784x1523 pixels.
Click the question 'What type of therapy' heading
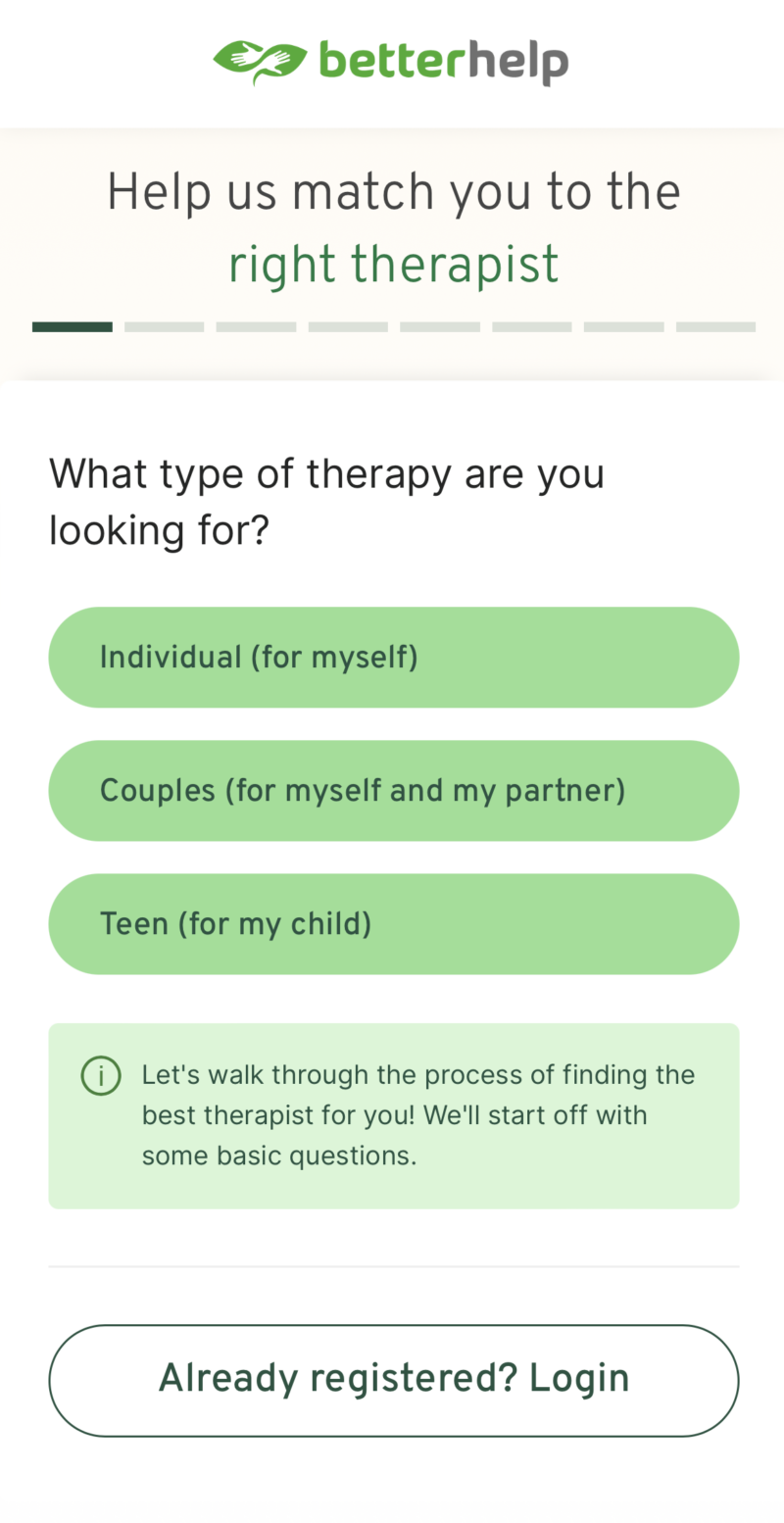326,501
